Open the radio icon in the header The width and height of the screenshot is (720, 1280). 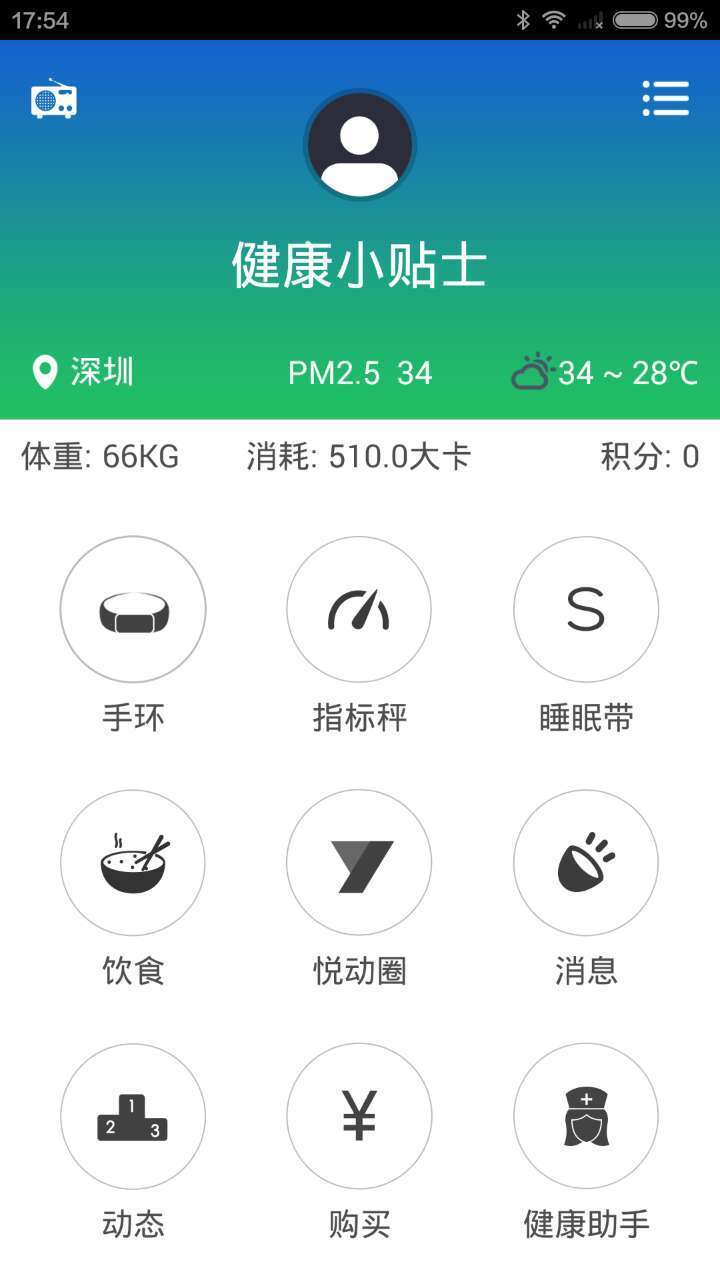tap(54, 99)
